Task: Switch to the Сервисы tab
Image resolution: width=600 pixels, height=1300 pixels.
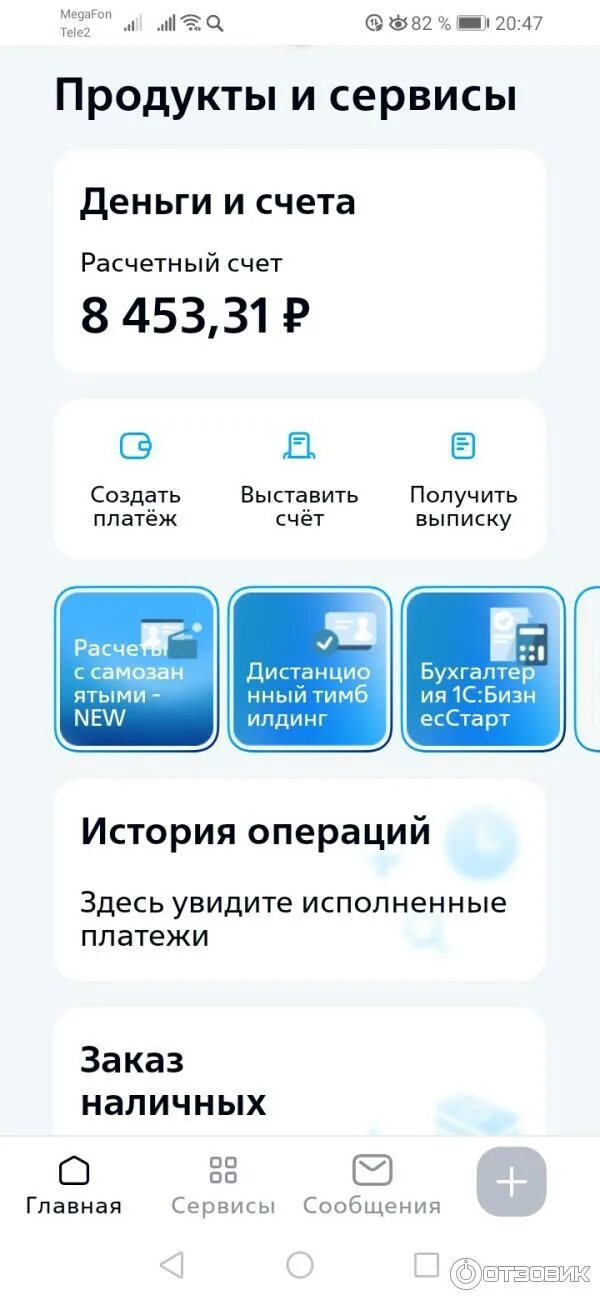Action: click(x=223, y=1186)
